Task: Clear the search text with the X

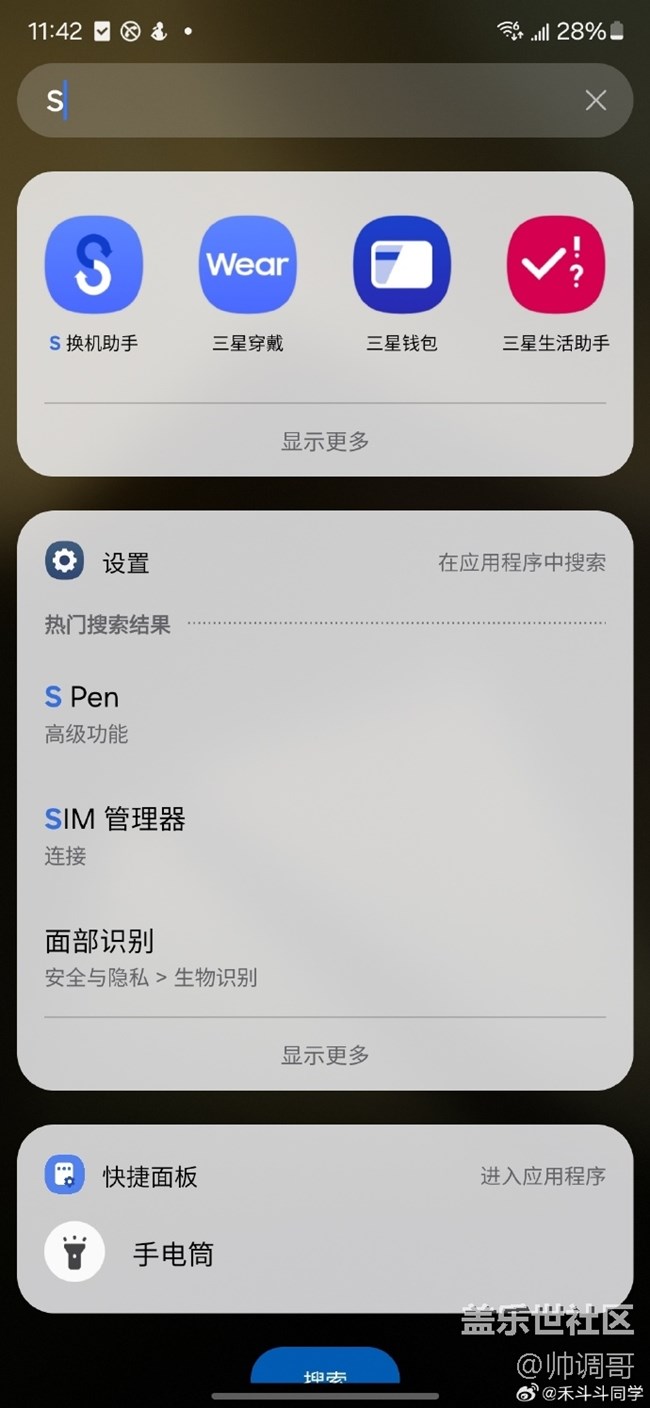Action: [x=596, y=100]
